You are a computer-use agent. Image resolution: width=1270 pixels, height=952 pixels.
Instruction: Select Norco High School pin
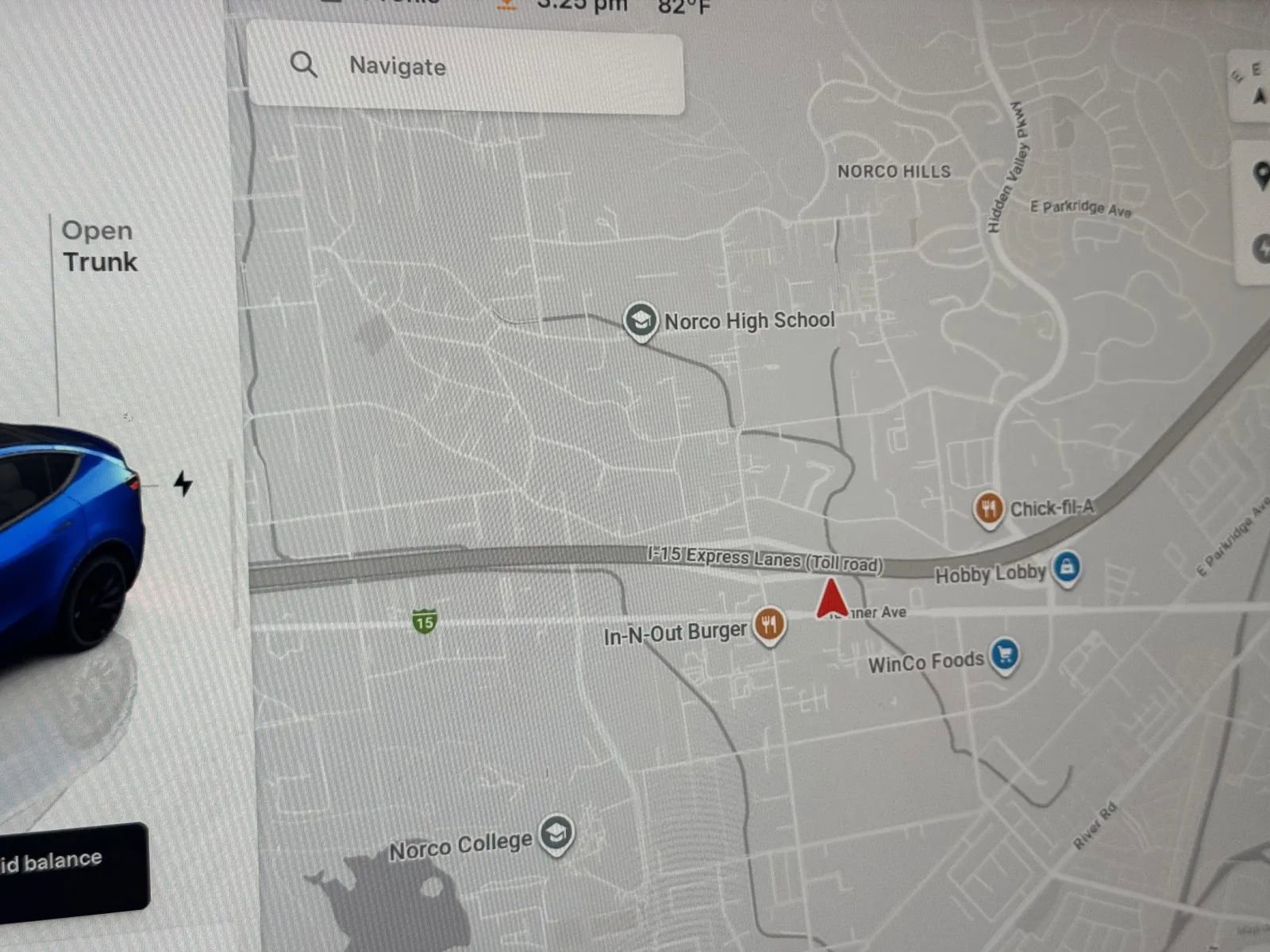click(640, 321)
